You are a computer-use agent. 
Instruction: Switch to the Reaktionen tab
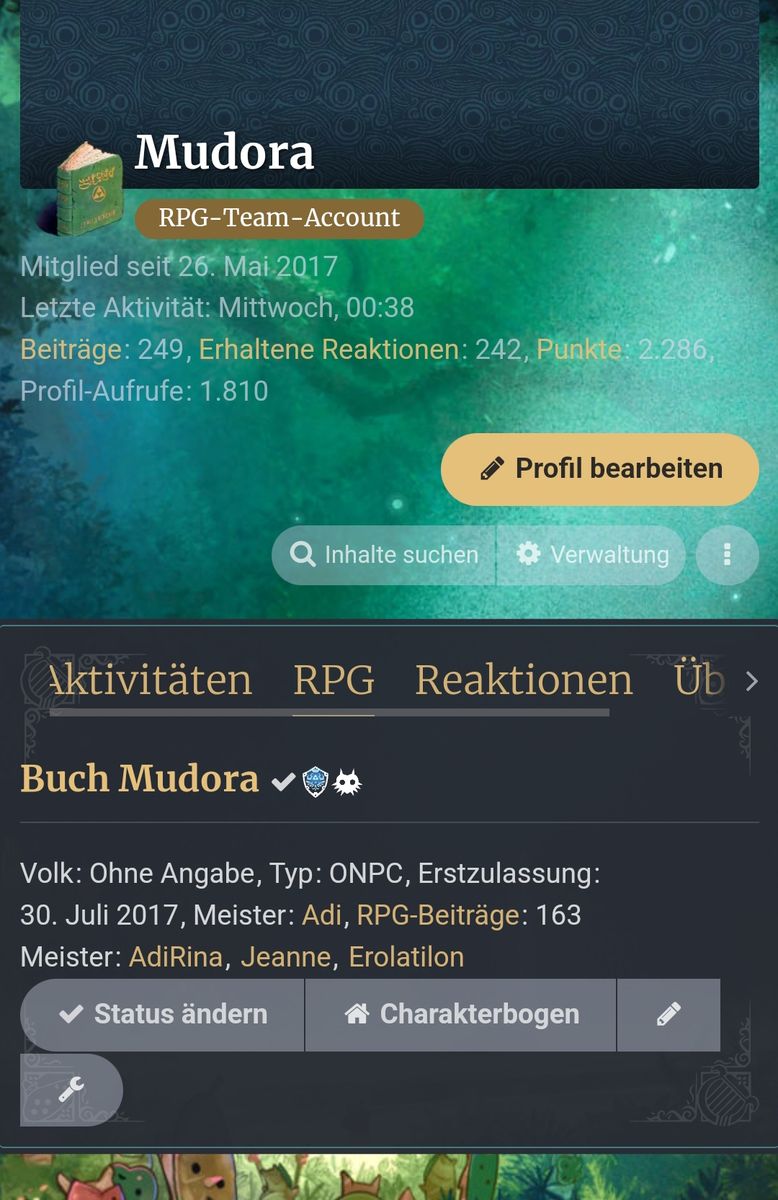pyautogui.click(x=523, y=681)
